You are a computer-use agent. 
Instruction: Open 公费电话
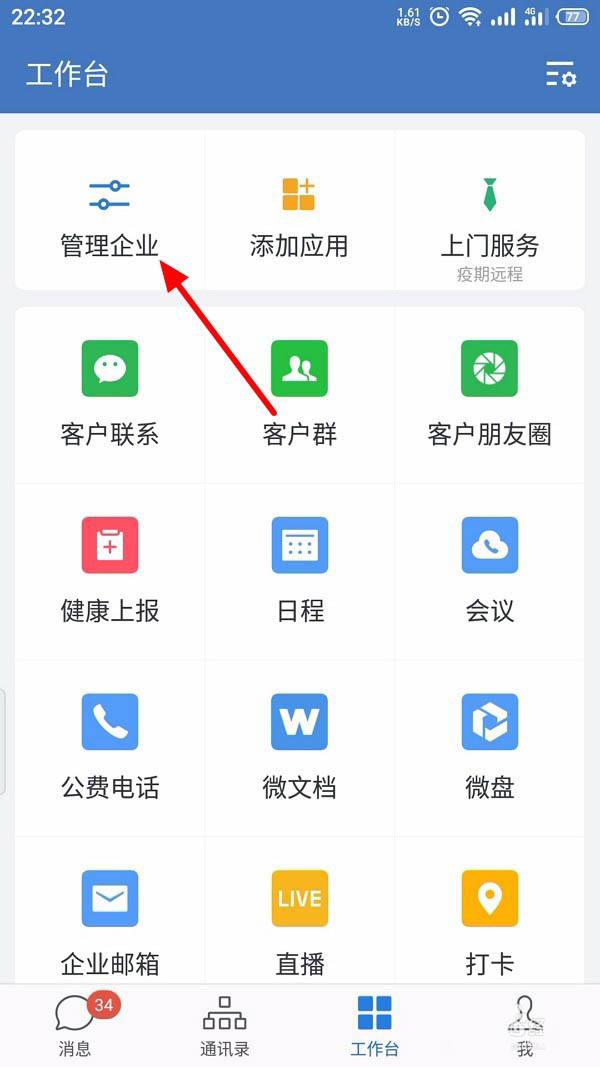pos(110,749)
